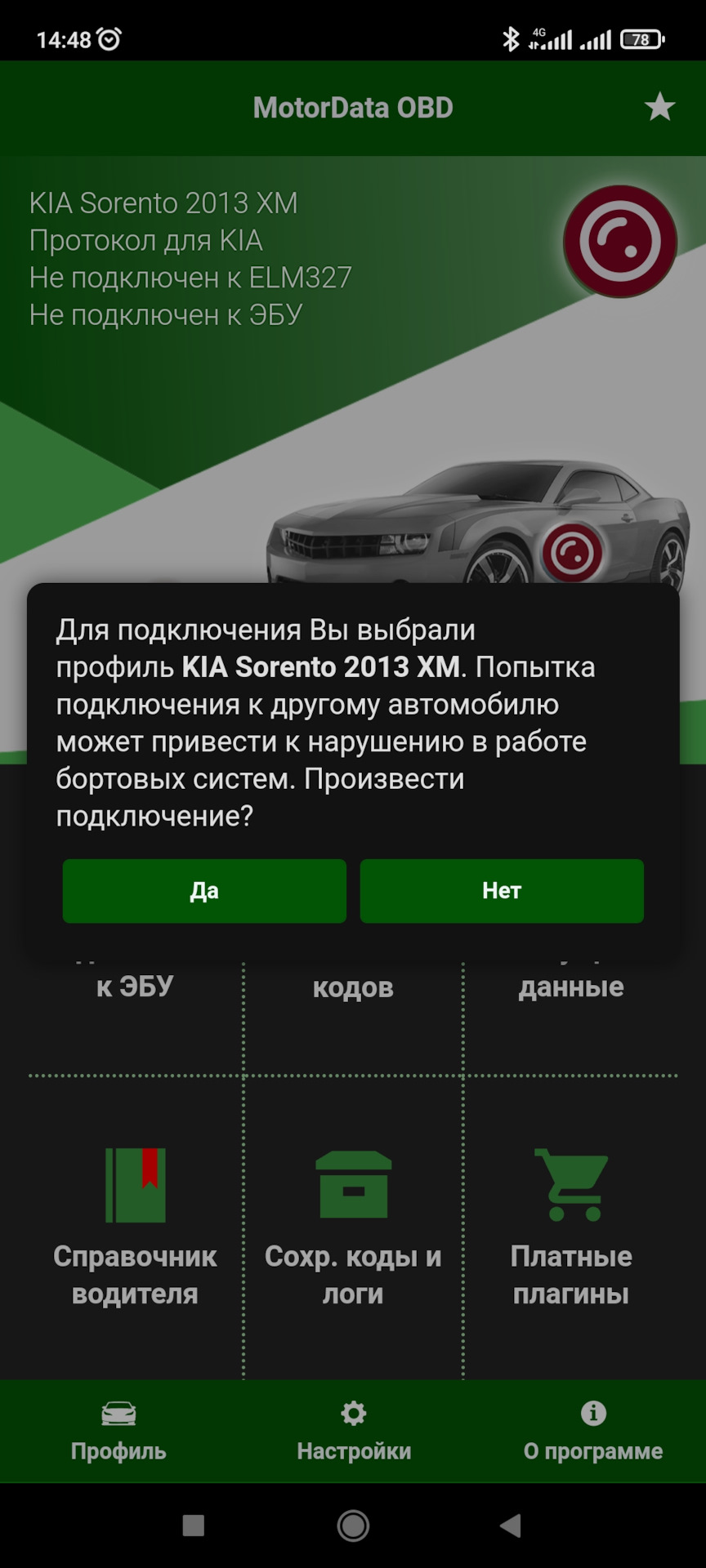Image resolution: width=706 pixels, height=1568 pixels.
Task: Tap the system back button
Action: click(511, 1525)
